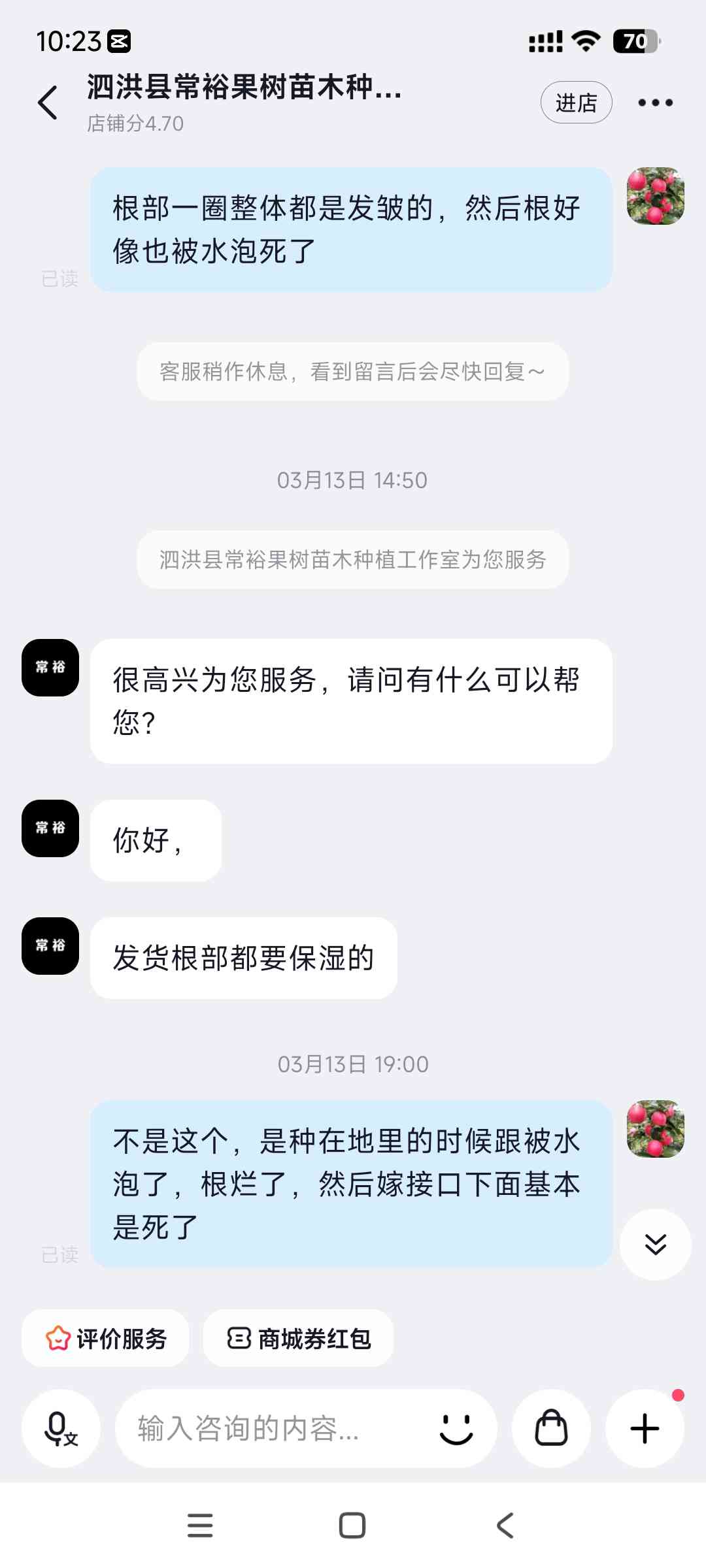Screen dimensions: 706x1568
Task: Tap the 评价服务 chip
Action: (x=106, y=1339)
